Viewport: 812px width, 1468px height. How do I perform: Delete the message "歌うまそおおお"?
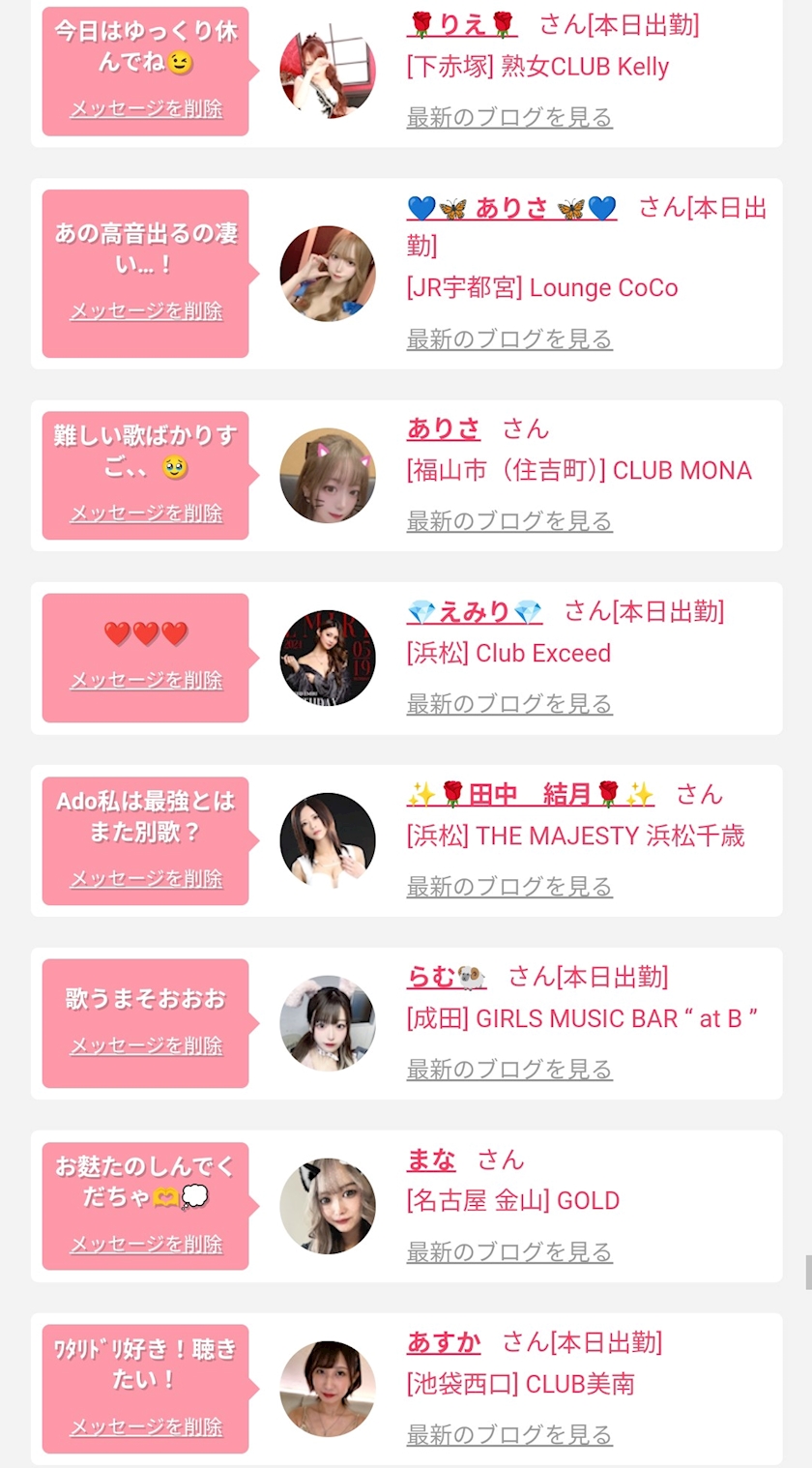click(146, 1046)
